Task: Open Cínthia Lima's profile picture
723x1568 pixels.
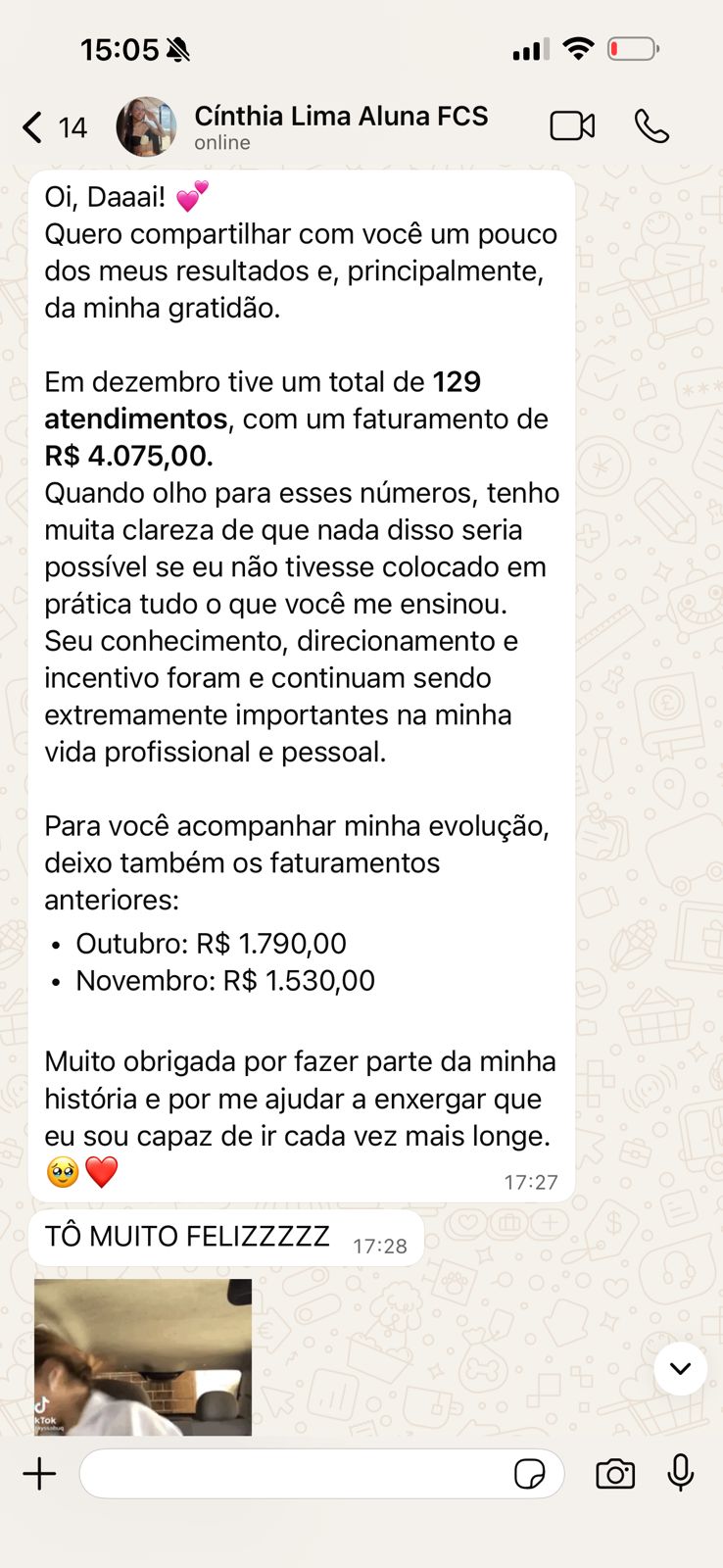Action: pyautogui.click(x=145, y=127)
